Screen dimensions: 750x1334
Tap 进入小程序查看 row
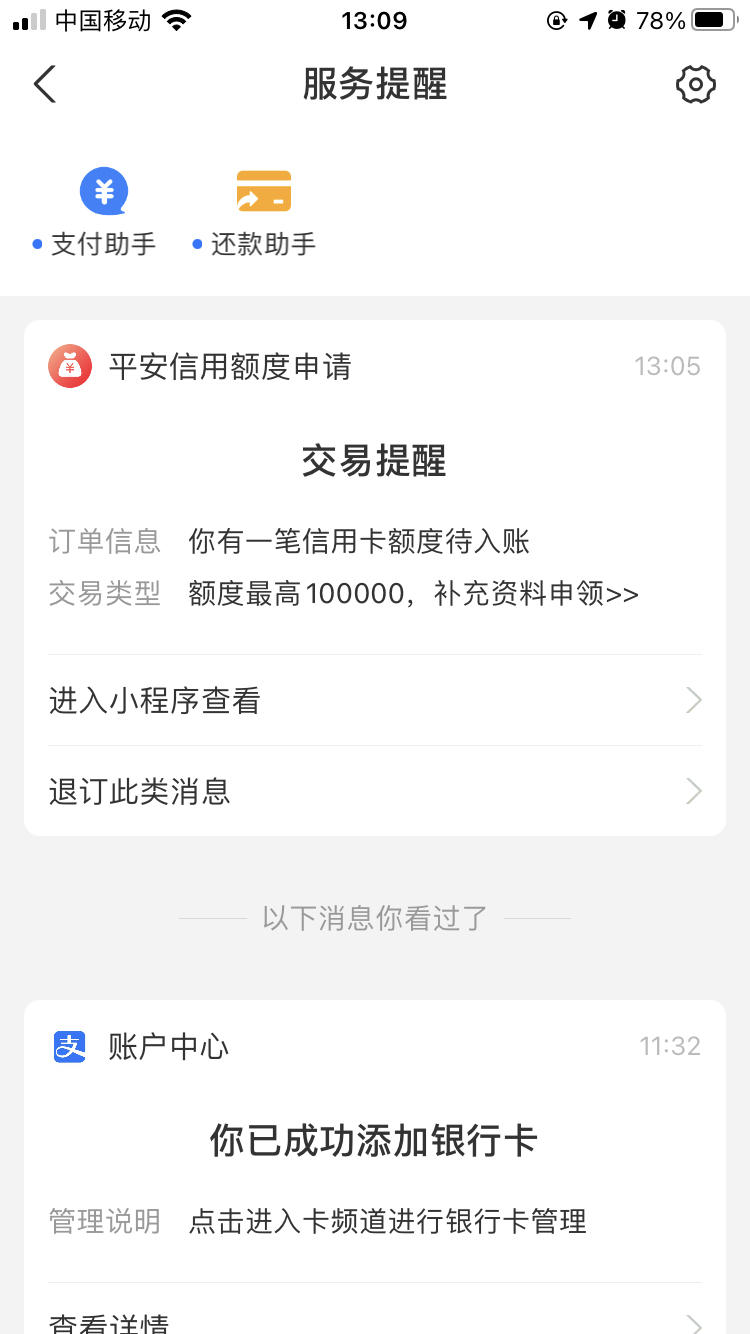(375, 701)
